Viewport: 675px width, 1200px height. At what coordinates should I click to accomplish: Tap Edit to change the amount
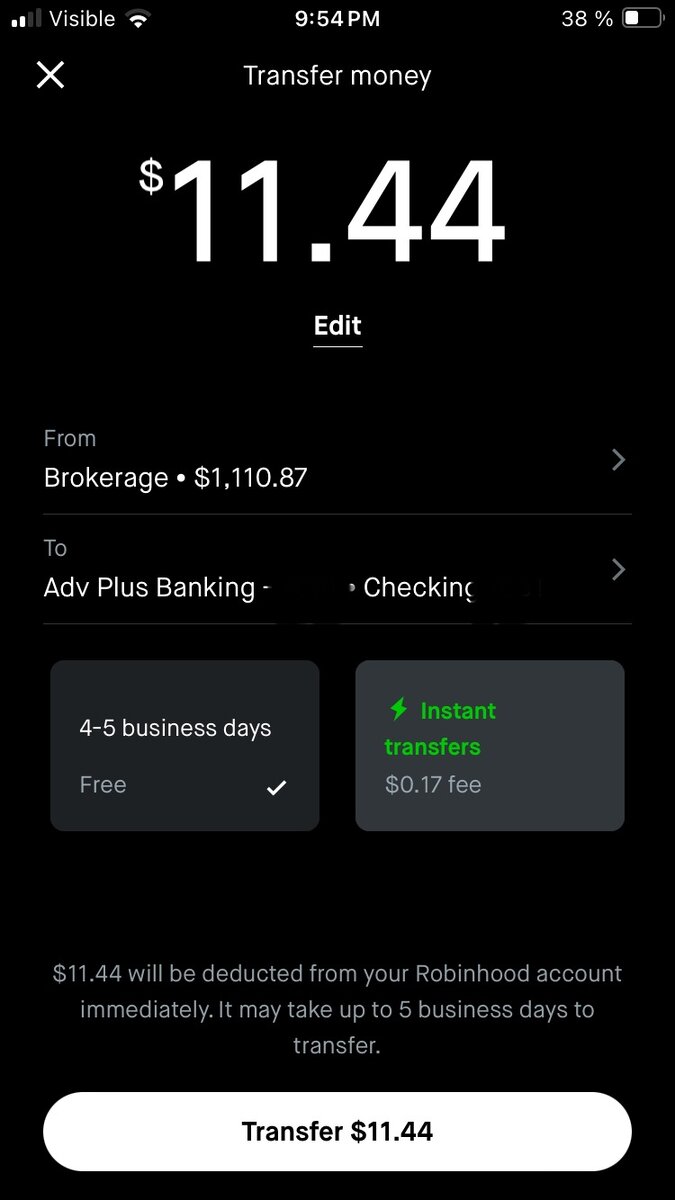click(337, 326)
